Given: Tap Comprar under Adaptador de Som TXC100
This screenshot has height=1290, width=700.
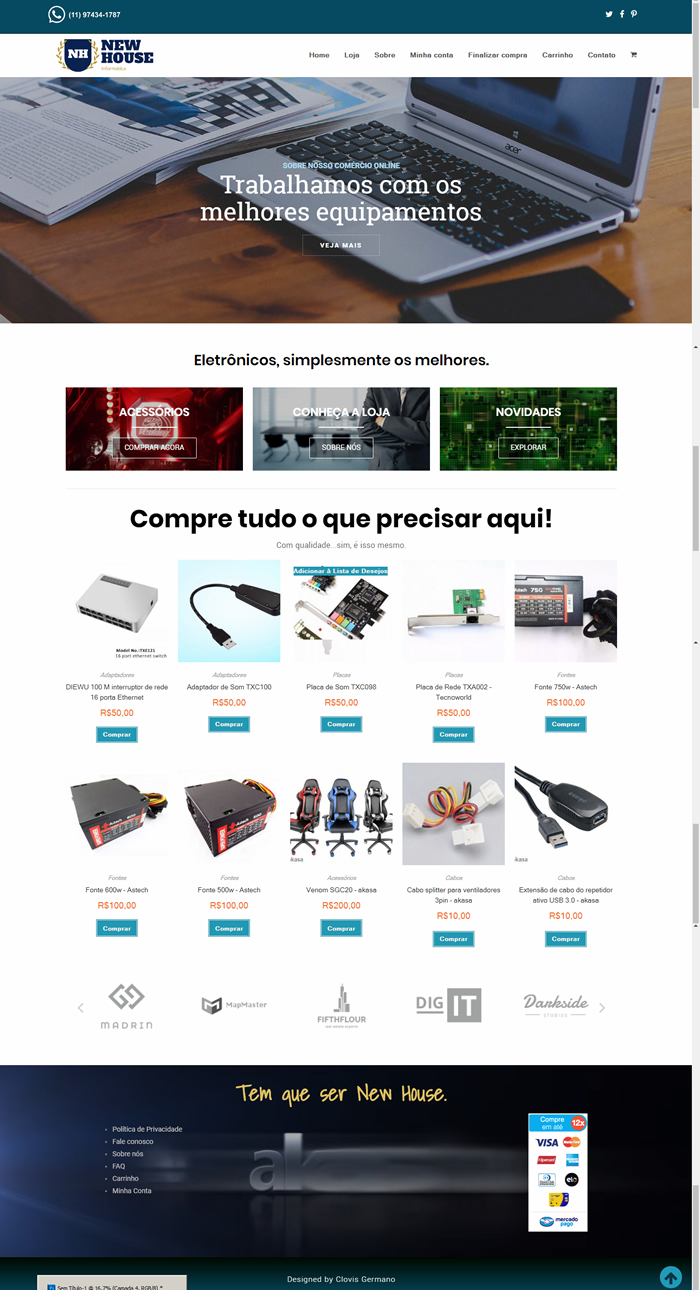Looking at the screenshot, I should (x=229, y=724).
